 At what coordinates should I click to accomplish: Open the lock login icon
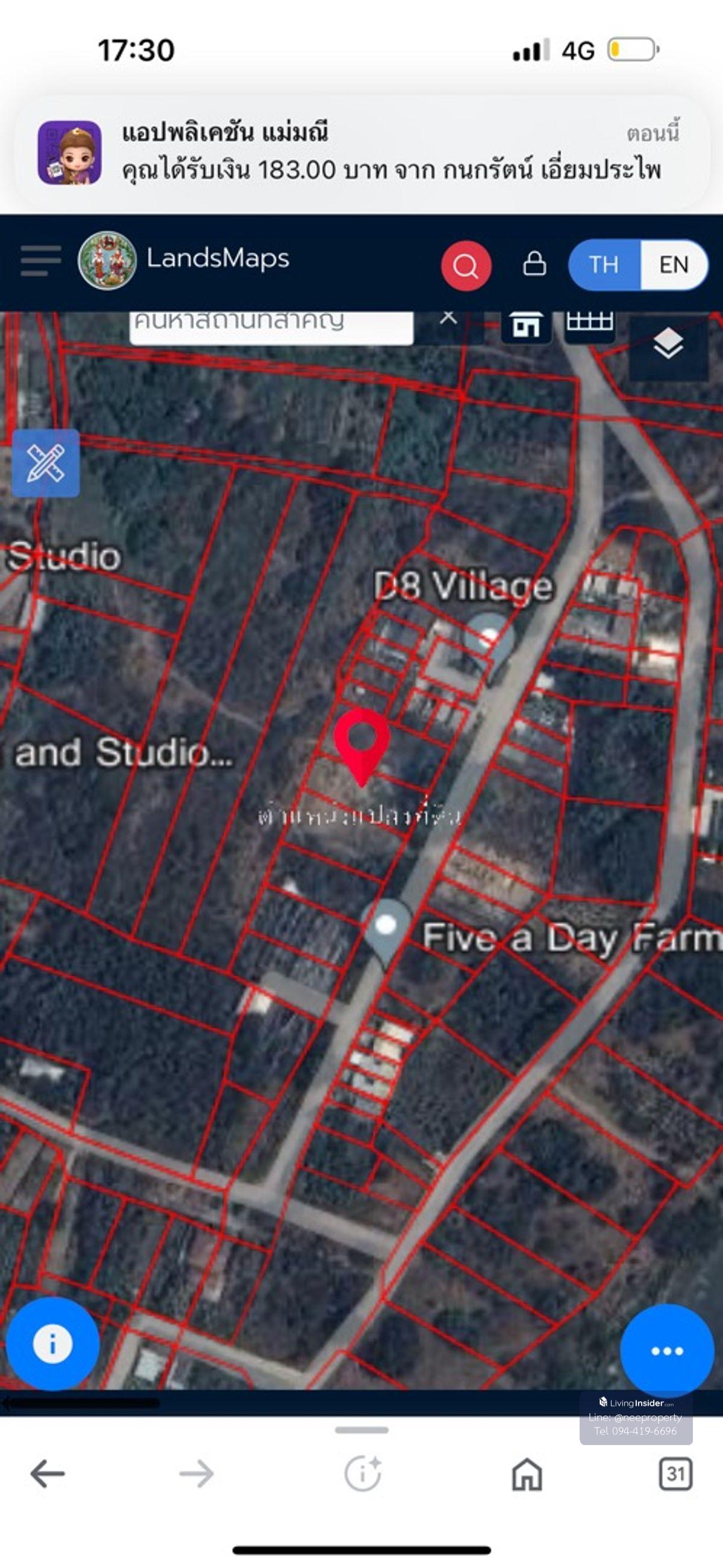534,264
